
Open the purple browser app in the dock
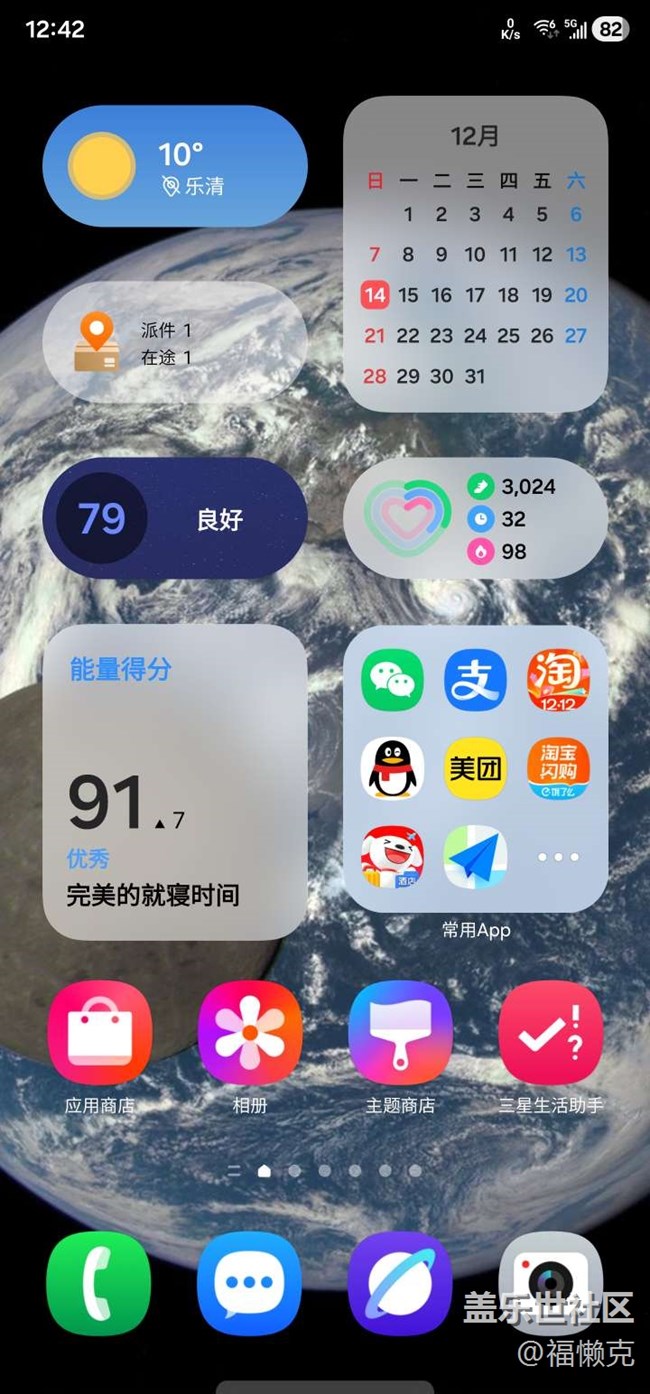tap(400, 1283)
